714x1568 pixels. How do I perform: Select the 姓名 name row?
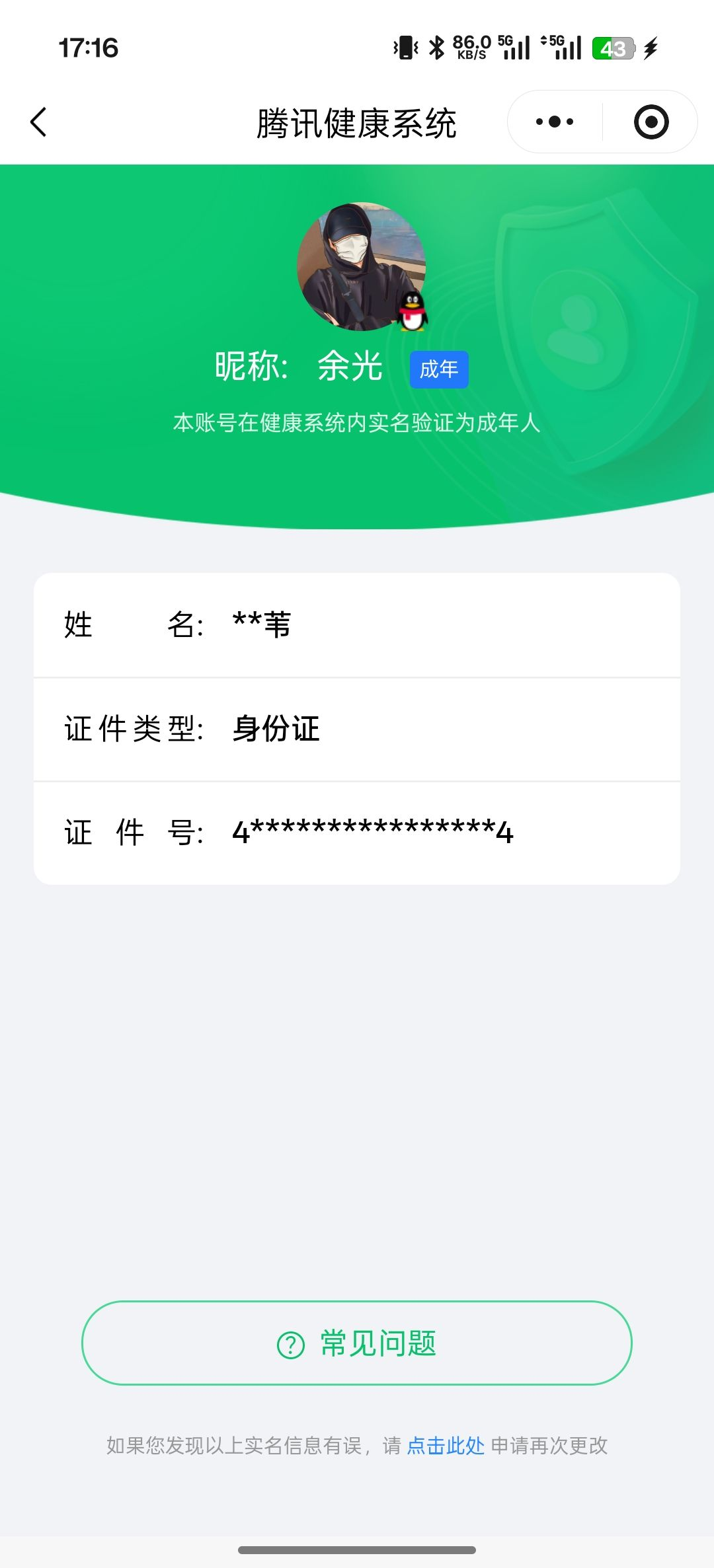click(x=357, y=626)
